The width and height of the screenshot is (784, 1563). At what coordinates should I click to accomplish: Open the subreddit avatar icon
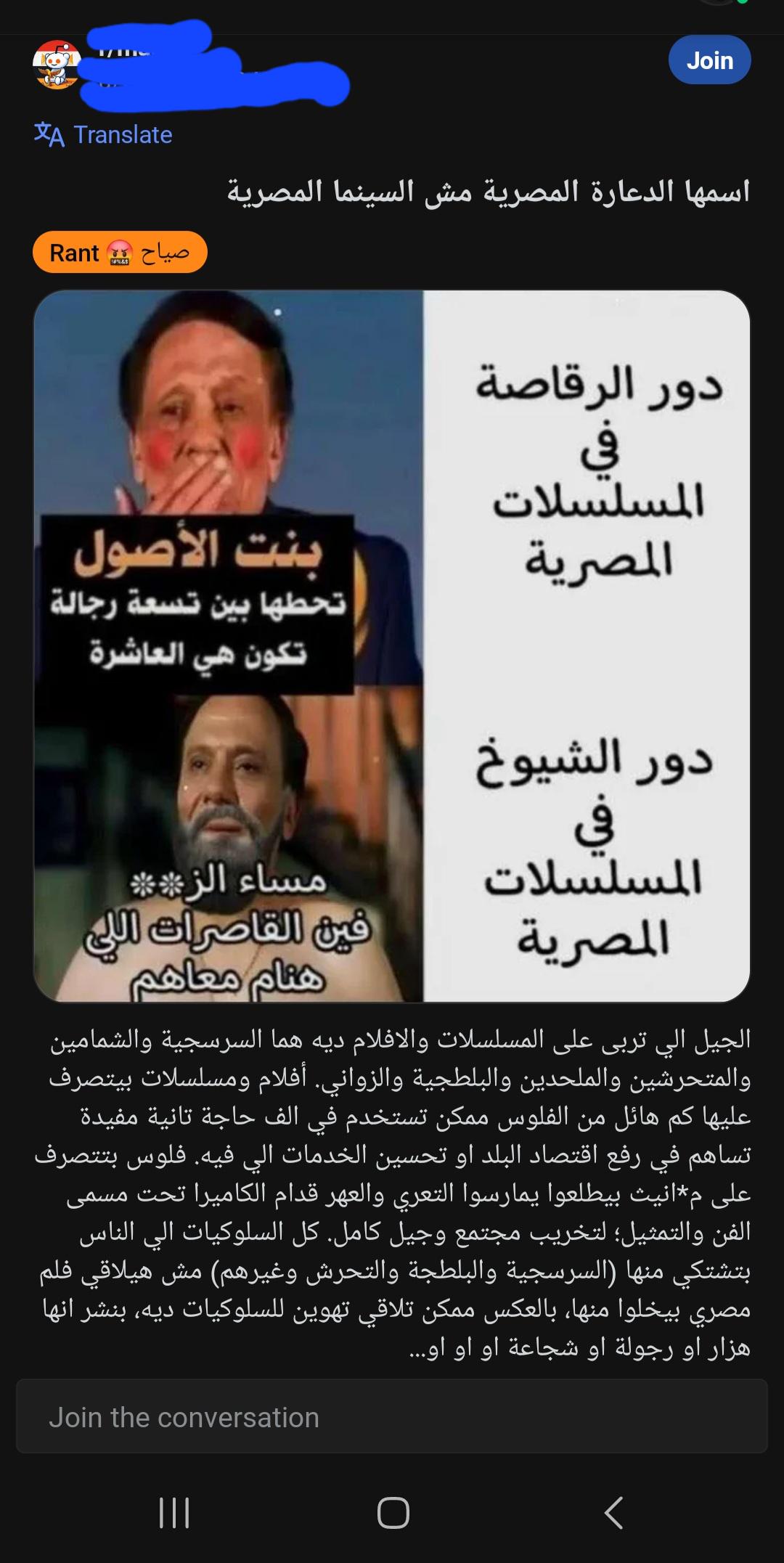click(x=56, y=65)
